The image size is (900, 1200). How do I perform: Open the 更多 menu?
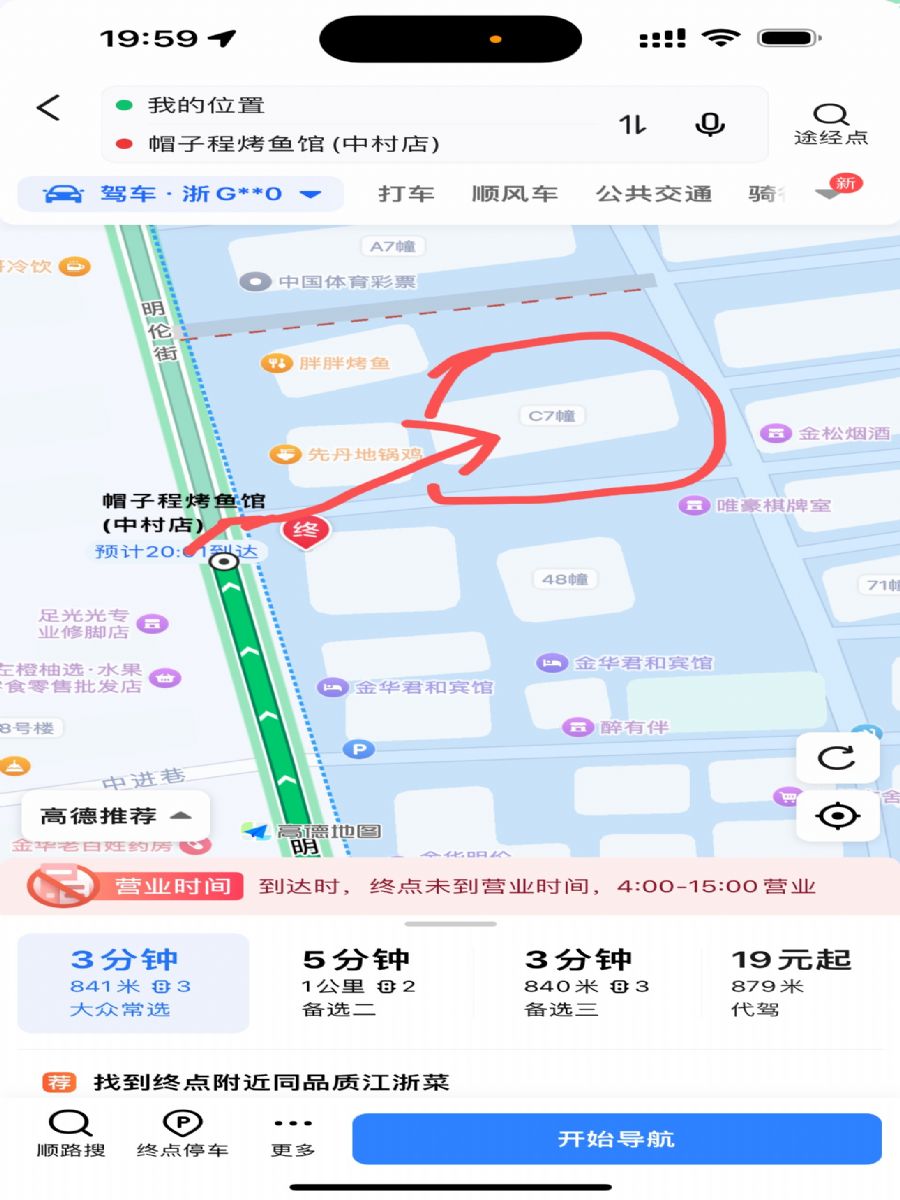293,1135
